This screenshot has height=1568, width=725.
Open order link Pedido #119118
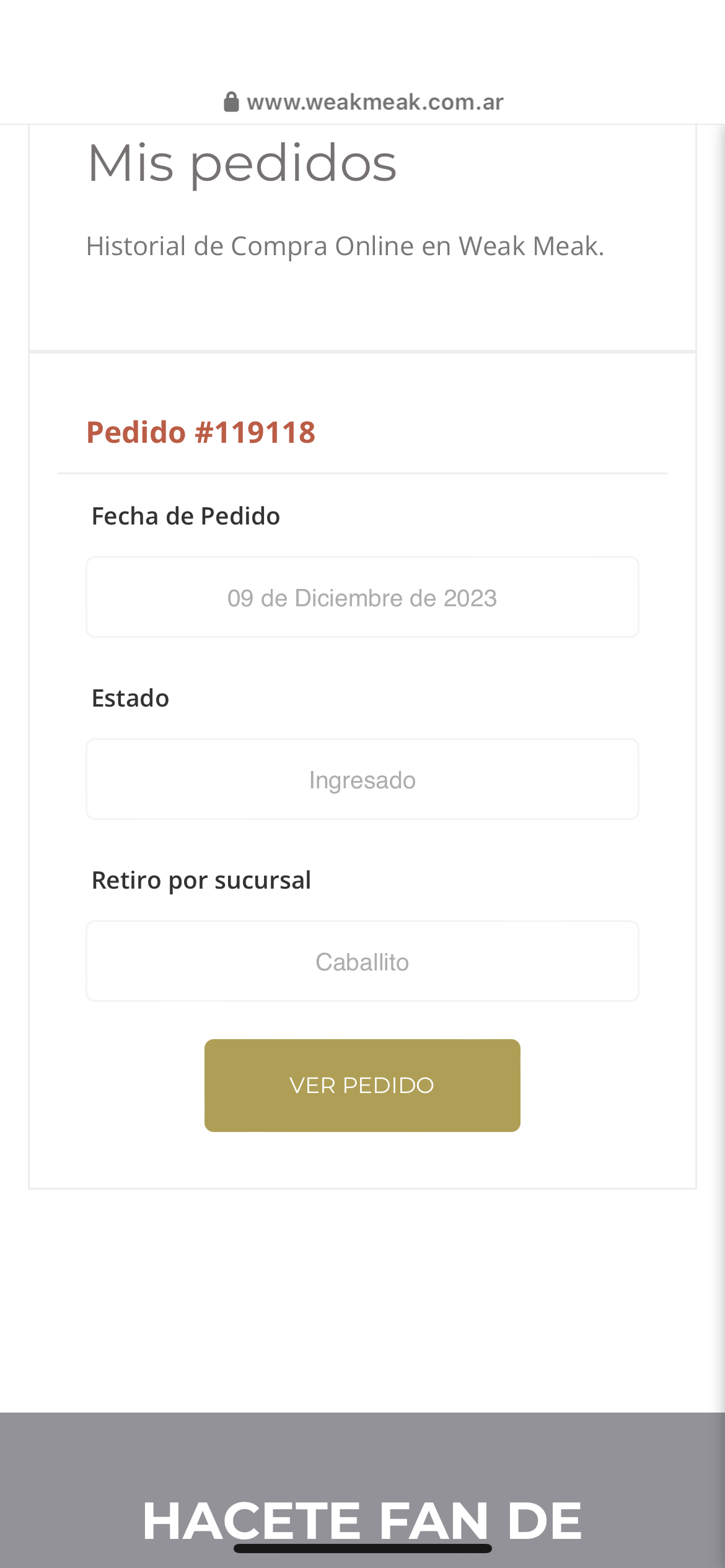pyautogui.click(x=201, y=432)
